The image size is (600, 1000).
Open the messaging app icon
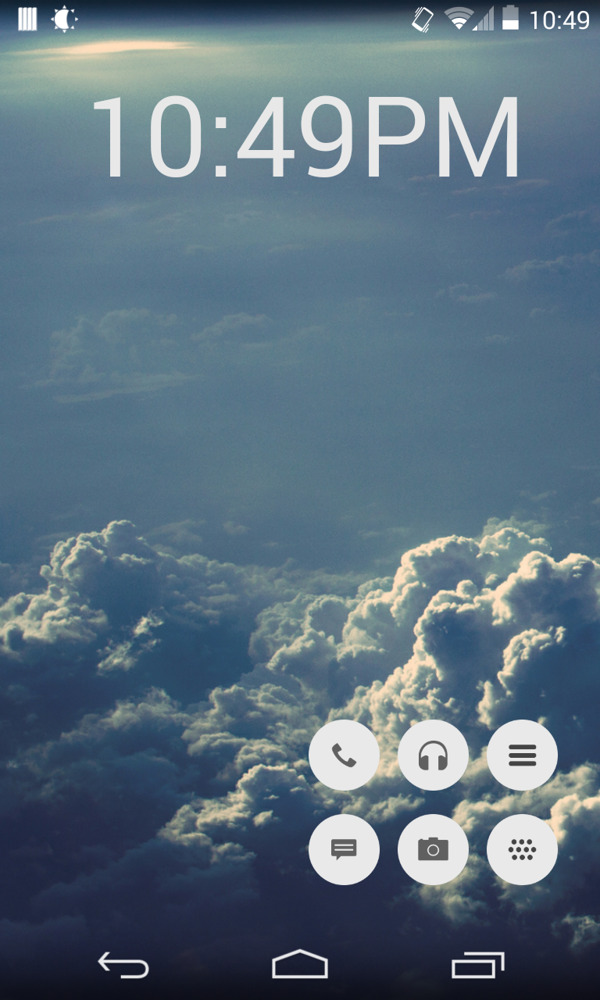(344, 850)
